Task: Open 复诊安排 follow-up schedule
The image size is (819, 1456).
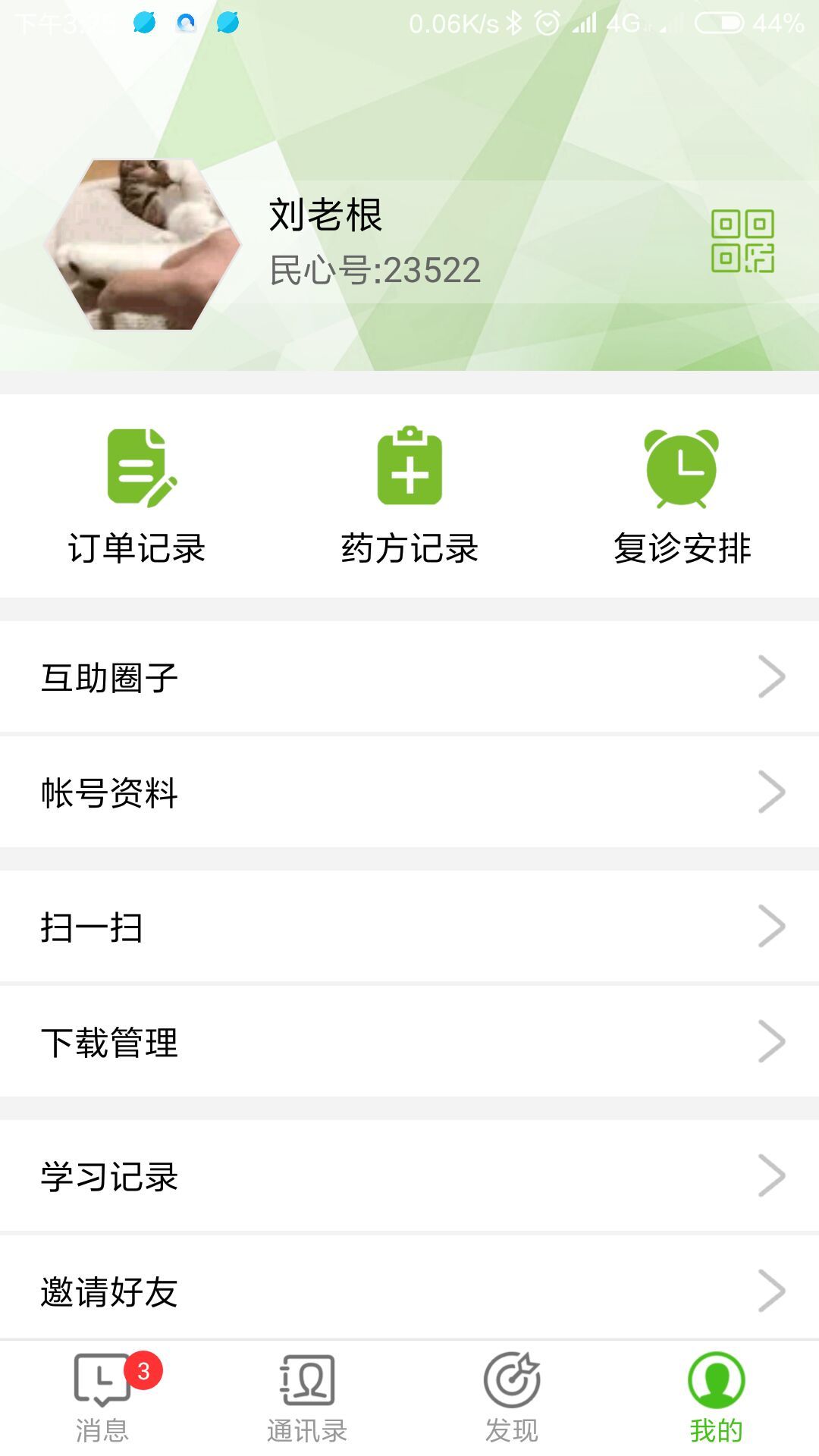Action: tap(682, 496)
